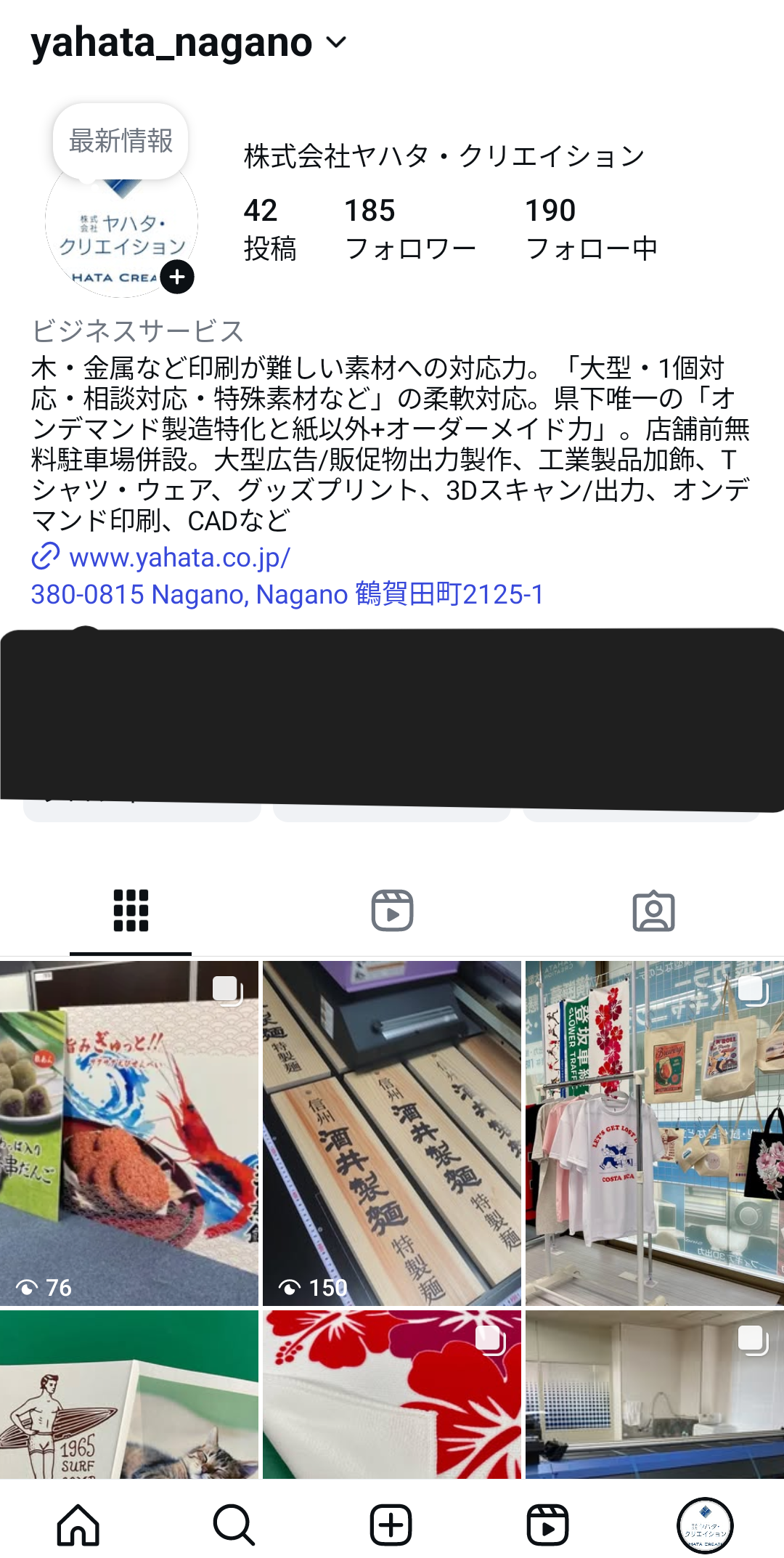Add a story via profile picture plus
The height and width of the screenshot is (1558, 784).
(177, 277)
